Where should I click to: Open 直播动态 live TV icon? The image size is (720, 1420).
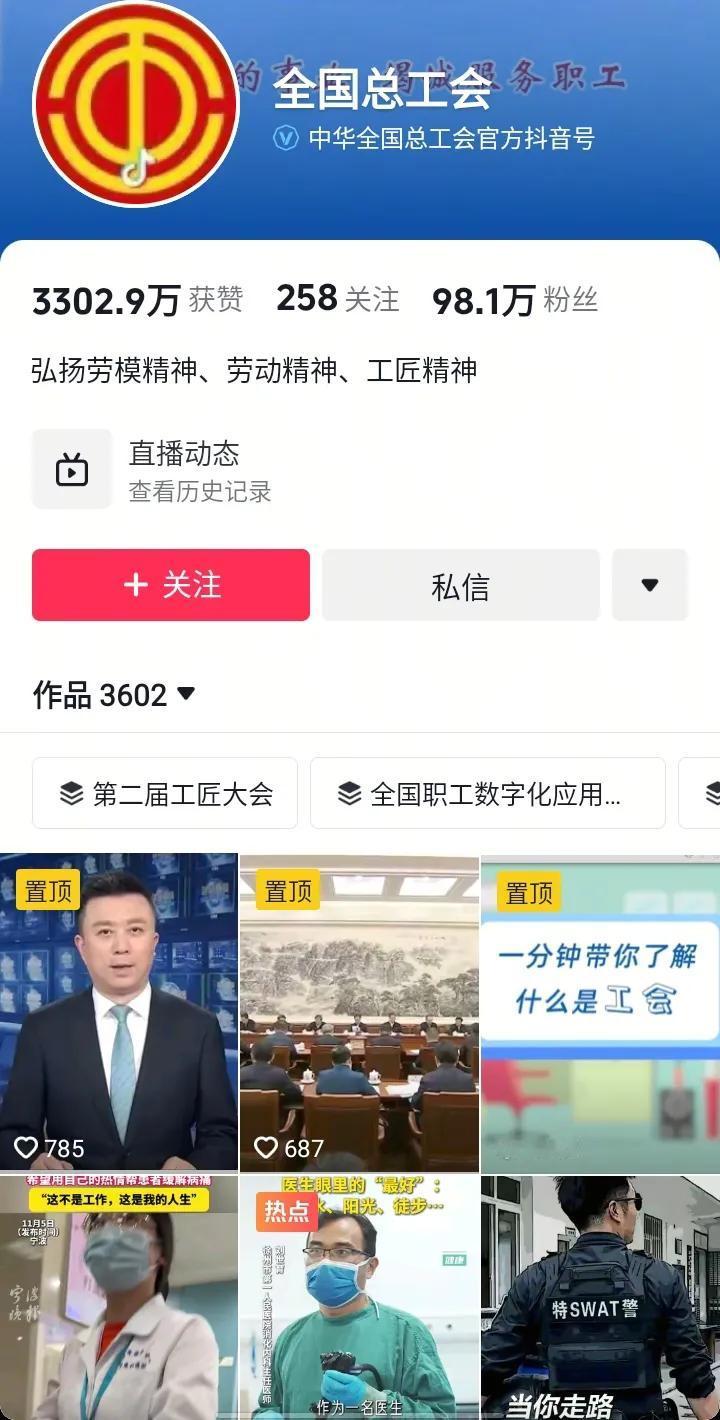(72, 468)
